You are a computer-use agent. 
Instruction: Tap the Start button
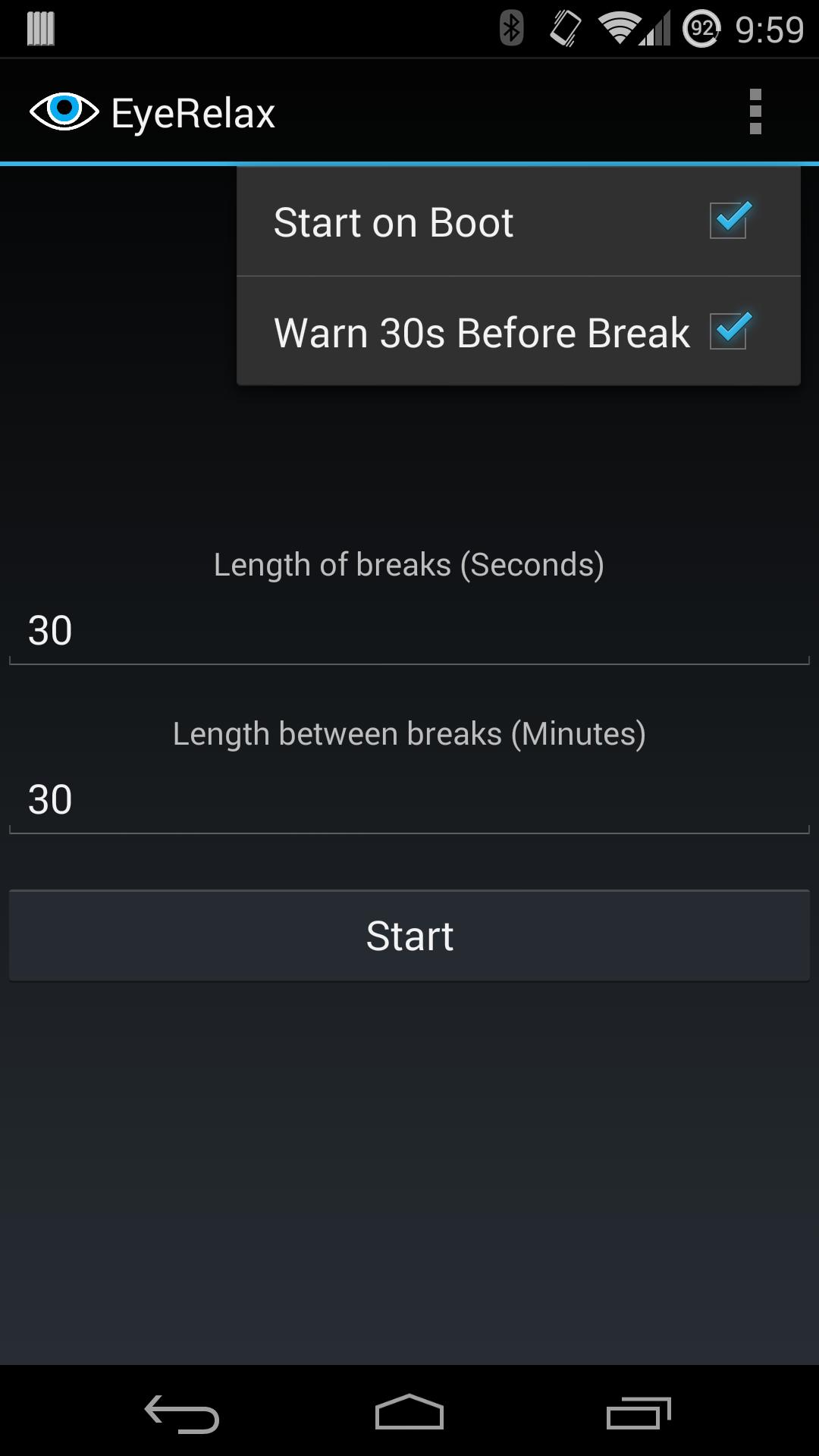(x=409, y=936)
